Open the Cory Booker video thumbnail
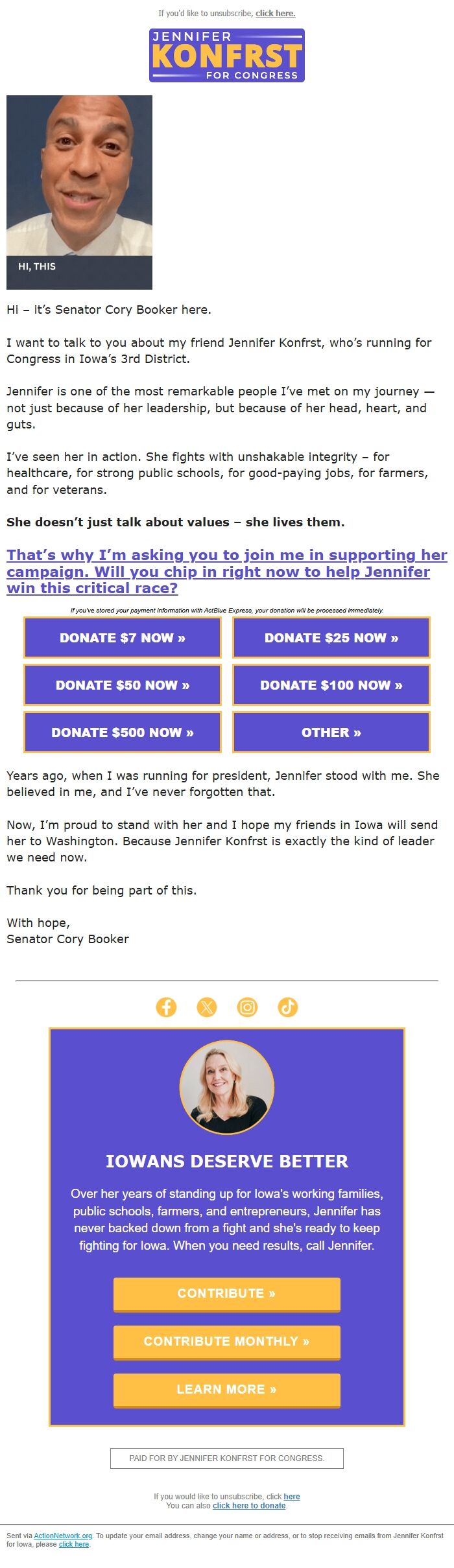 (79, 192)
